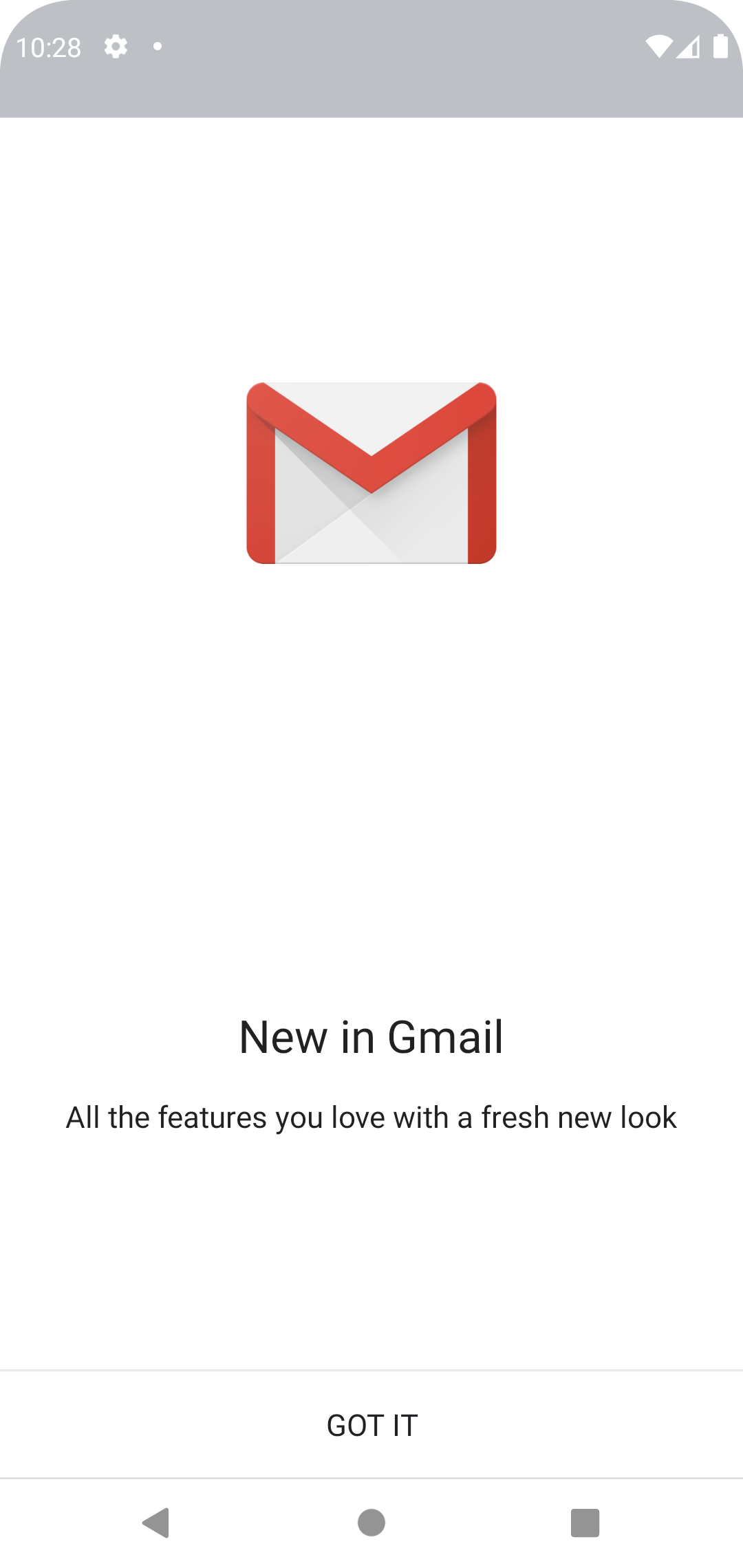Go back using the navigation bar
The width and height of the screenshot is (743, 1568).
(157, 1523)
